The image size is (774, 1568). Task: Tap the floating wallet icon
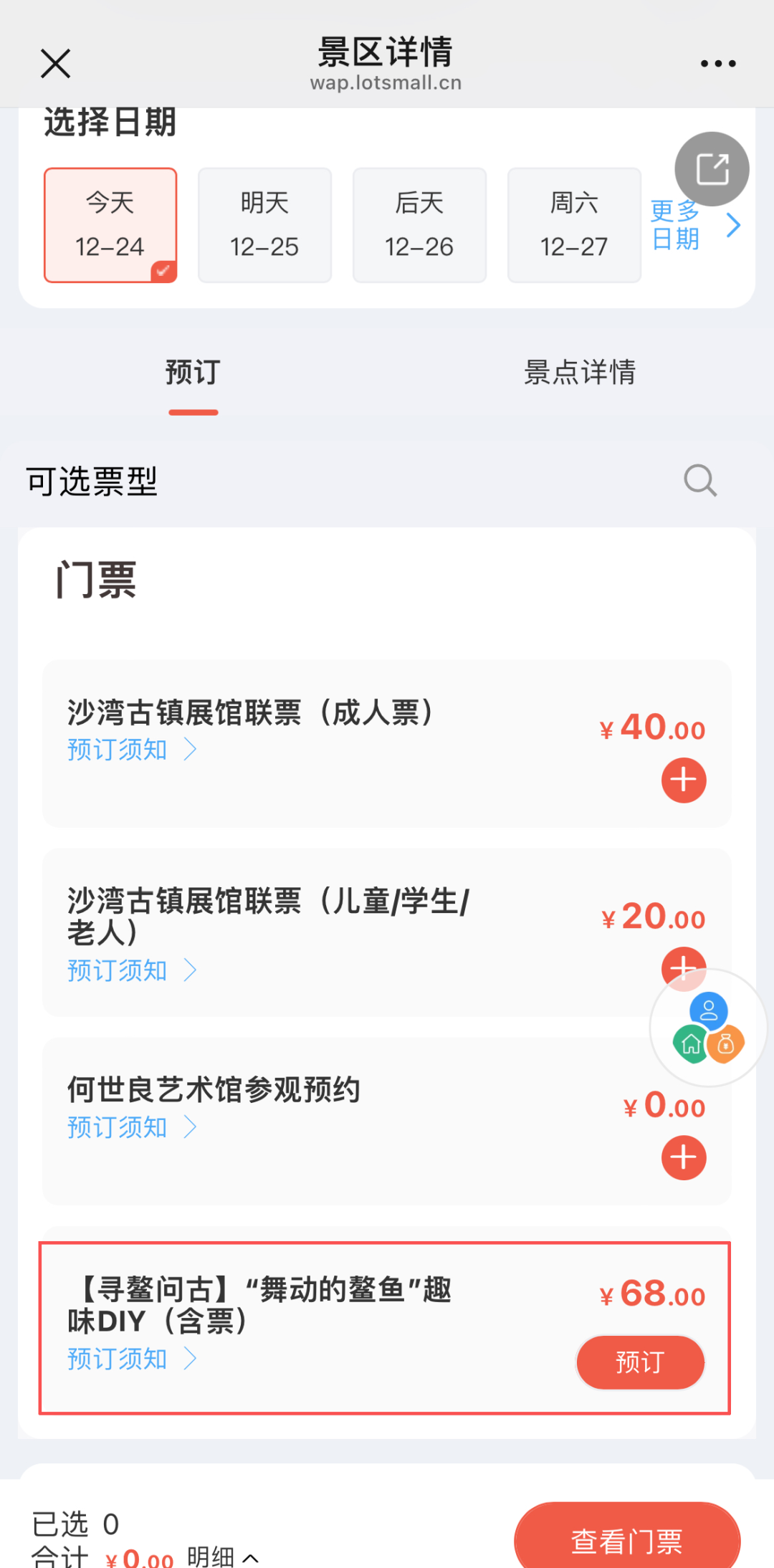pyautogui.click(x=725, y=1044)
